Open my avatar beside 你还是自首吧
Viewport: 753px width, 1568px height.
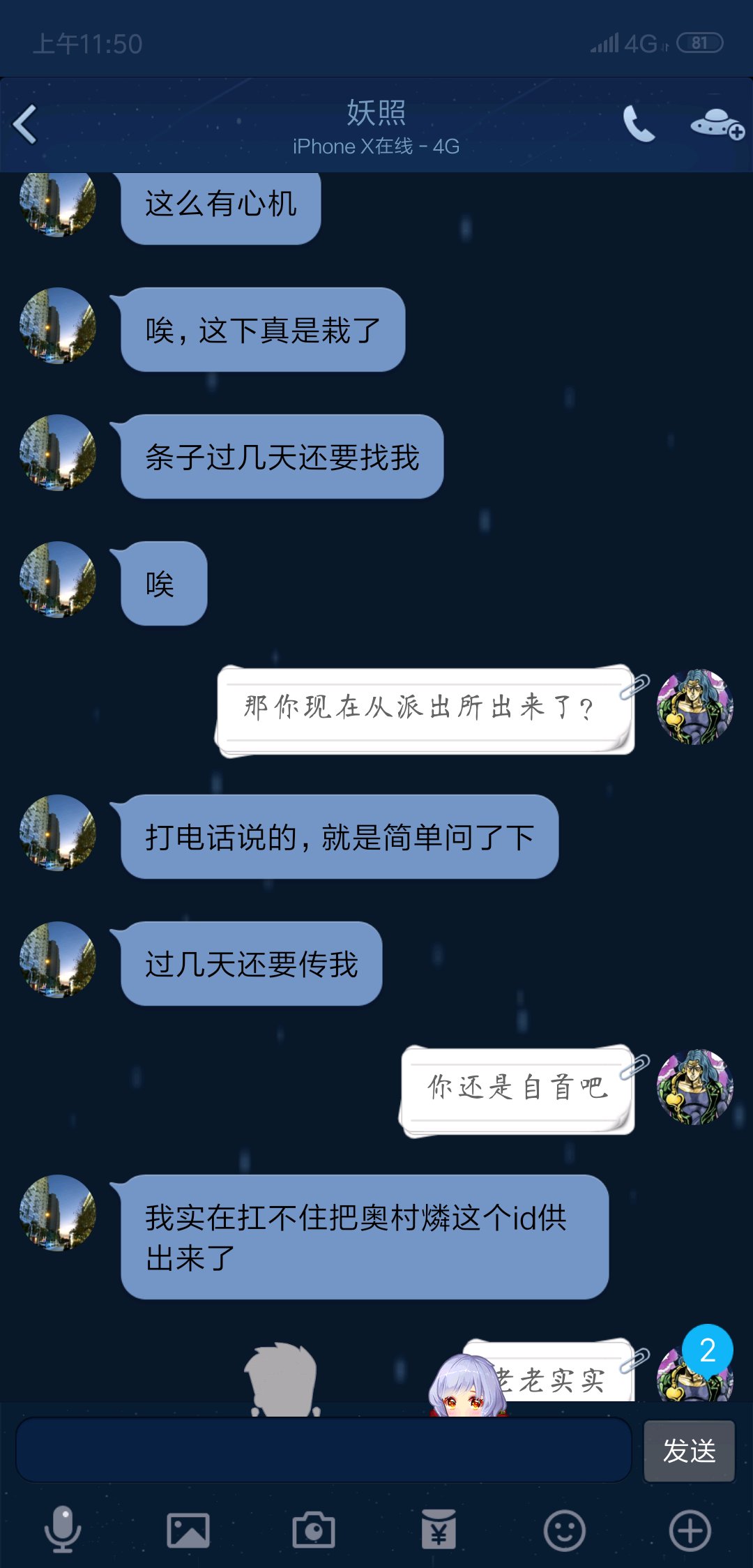point(694,1087)
